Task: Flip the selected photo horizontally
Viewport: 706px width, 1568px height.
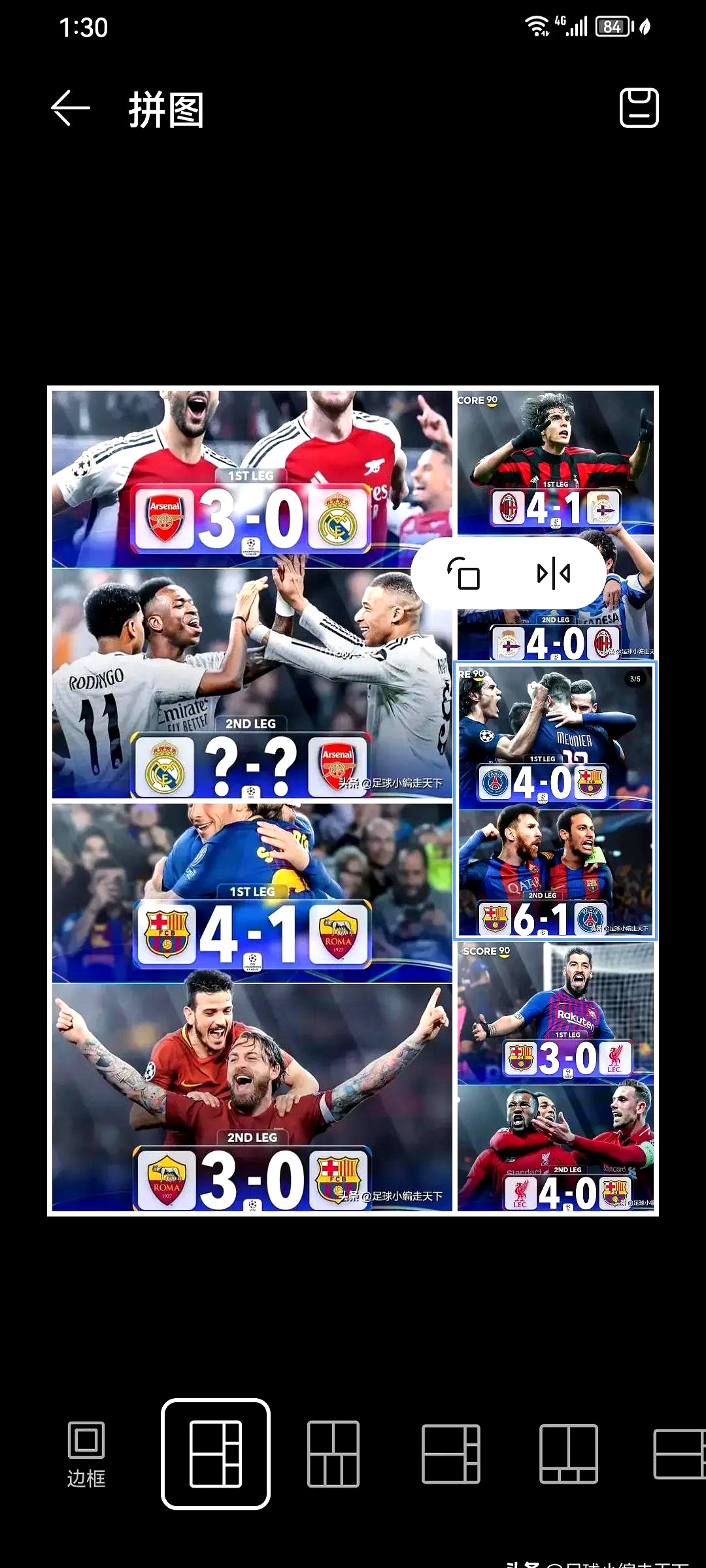Action: tap(553, 574)
